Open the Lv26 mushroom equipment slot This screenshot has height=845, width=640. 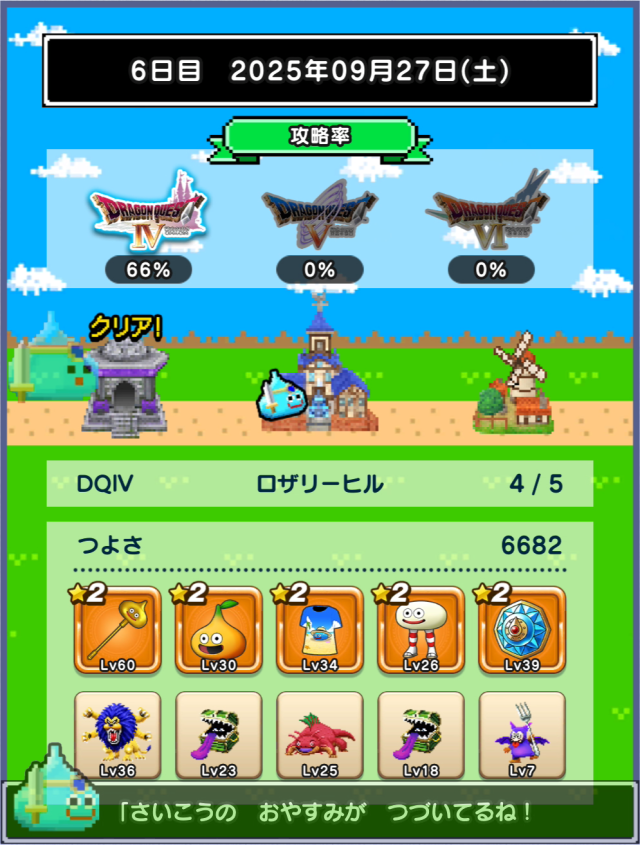click(x=421, y=630)
